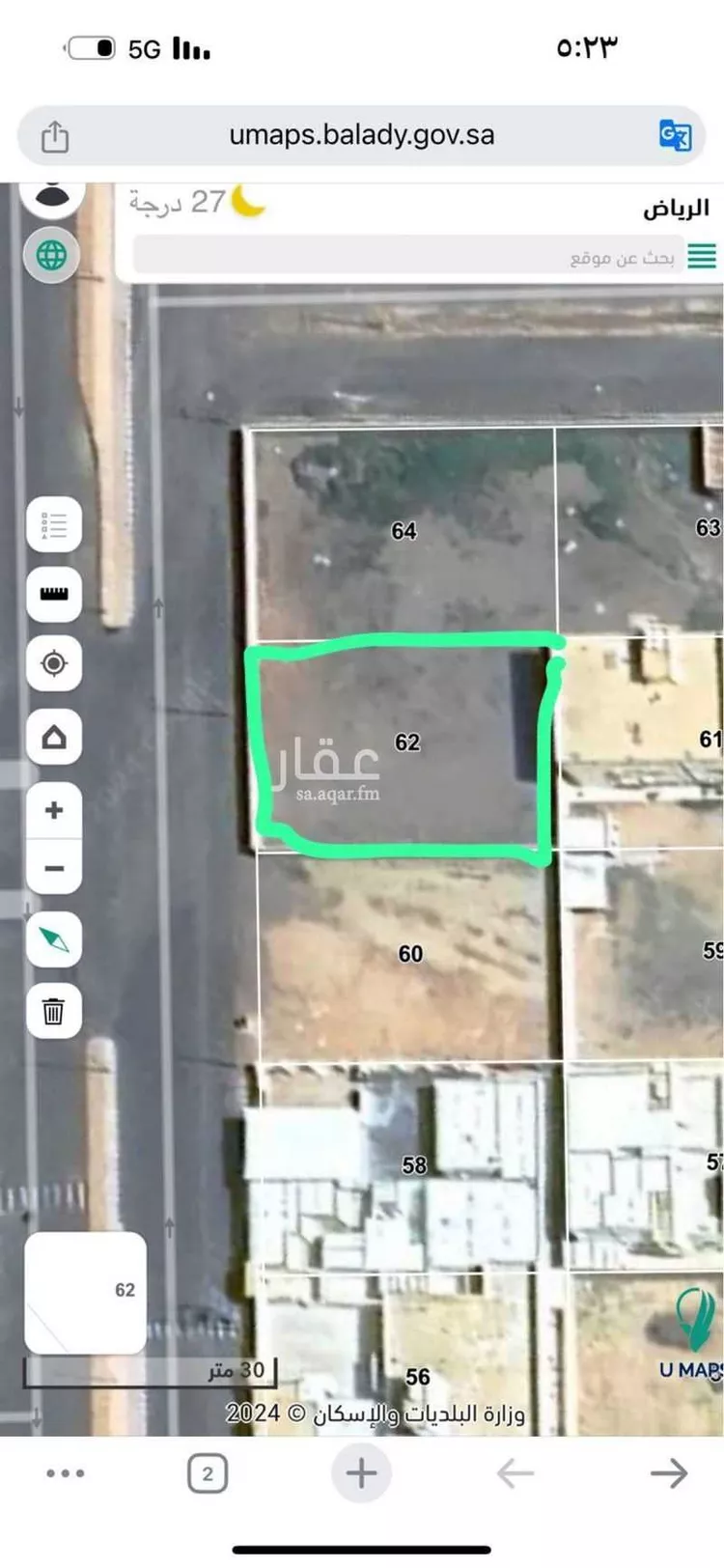This screenshot has width=724, height=1568.
Task: Open a new browser tab
Action: tap(361, 1473)
